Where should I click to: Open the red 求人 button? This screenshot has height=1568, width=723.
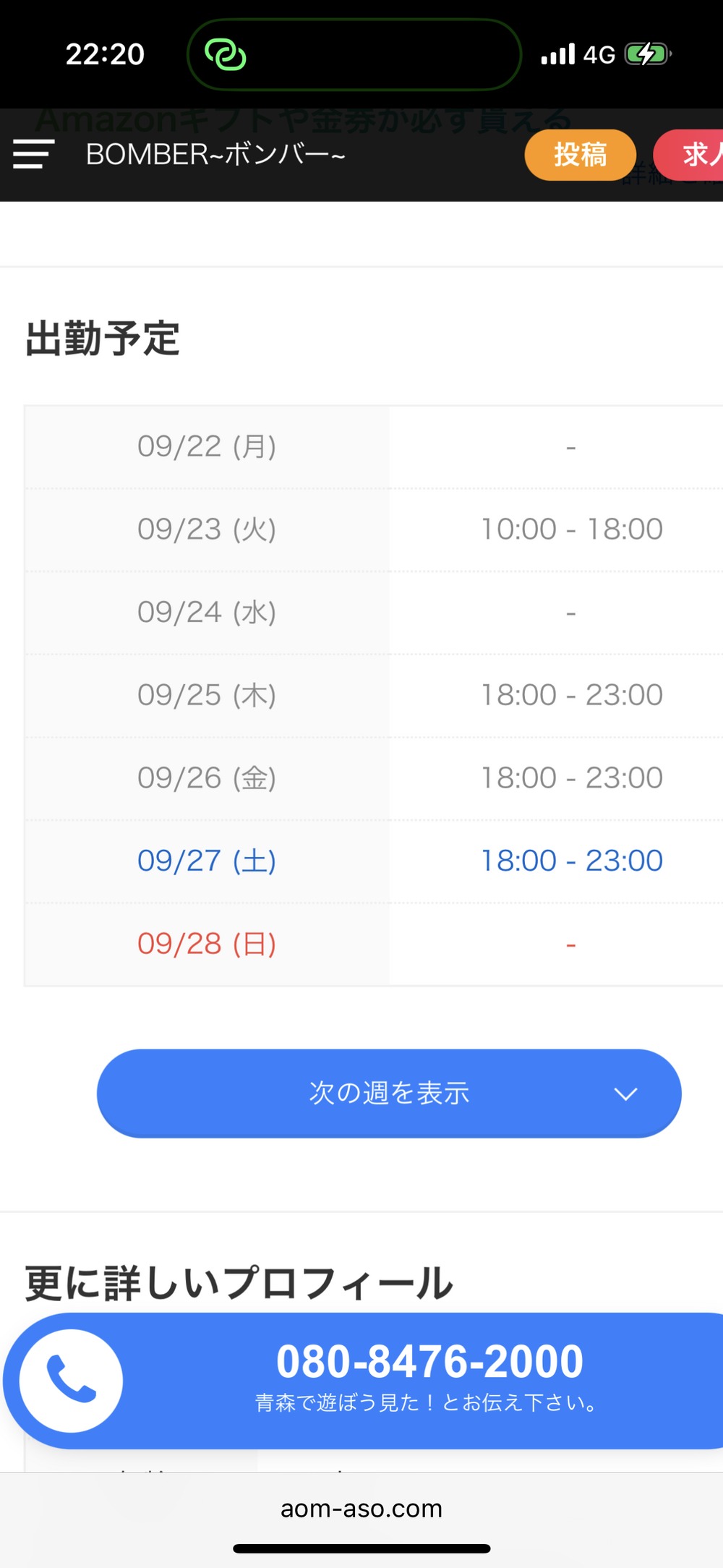point(690,155)
